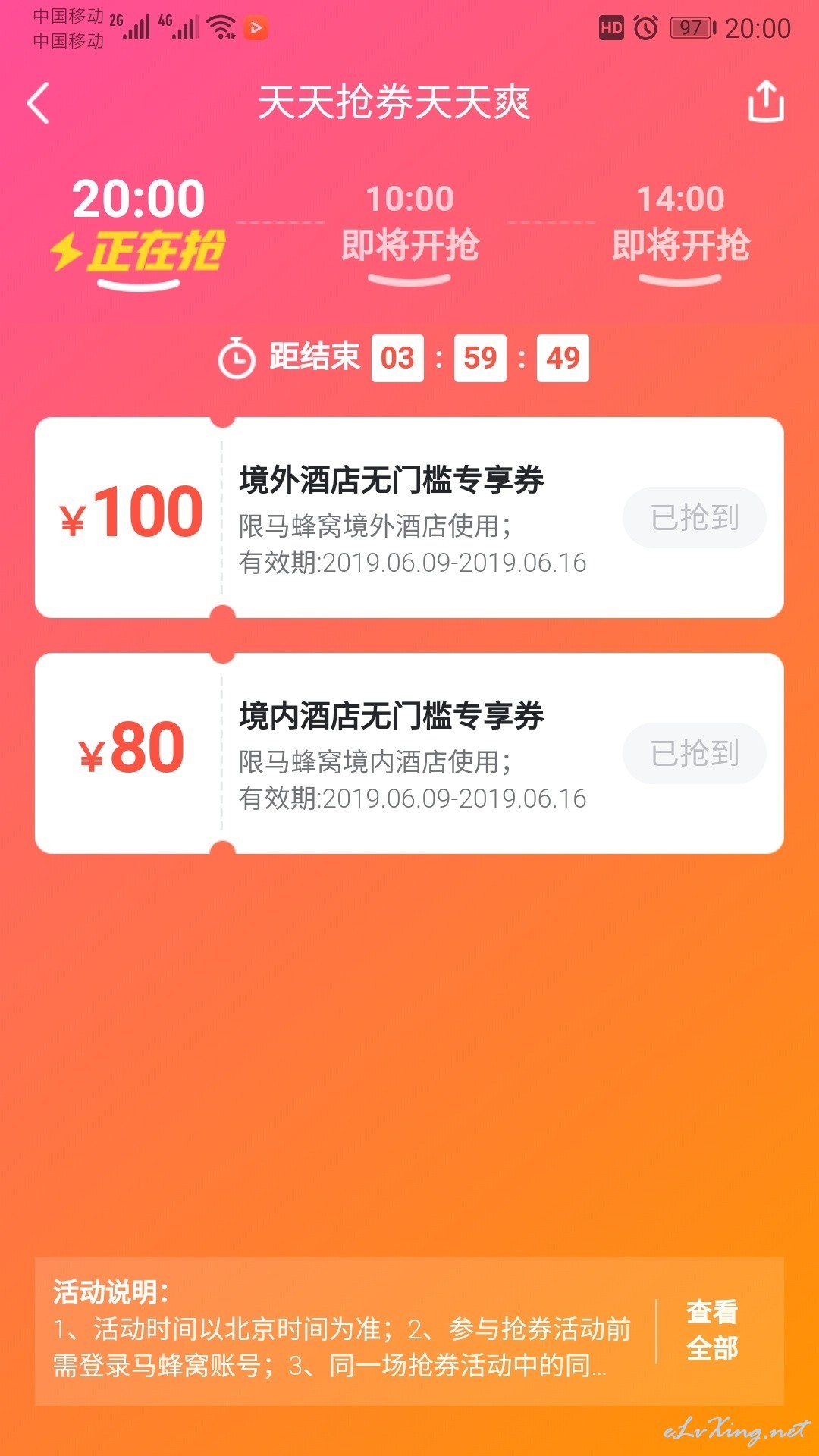Open 查看全部 for activity rules
Image resolution: width=819 pixels, height=1456 pixels.
click(712, 1330)
